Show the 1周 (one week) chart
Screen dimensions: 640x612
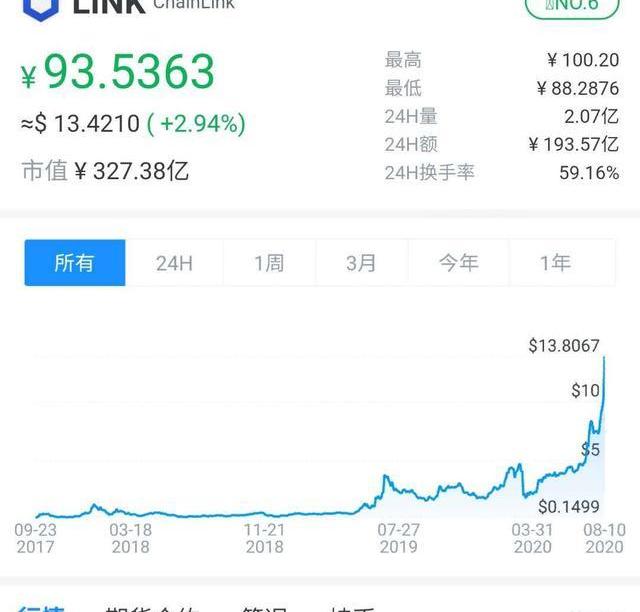click(x=268, y=263)
